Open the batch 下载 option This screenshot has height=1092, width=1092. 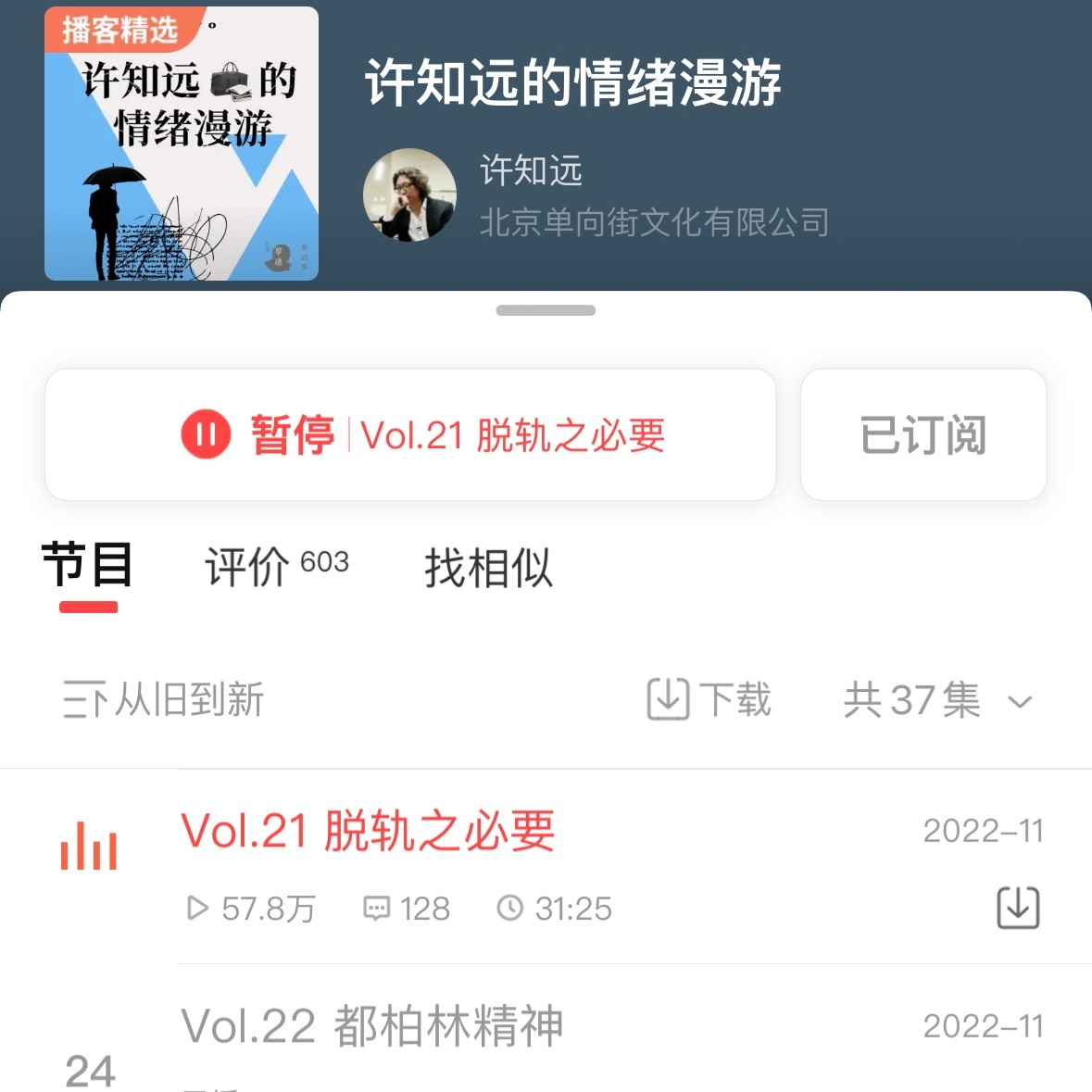(x=709, y=699)
